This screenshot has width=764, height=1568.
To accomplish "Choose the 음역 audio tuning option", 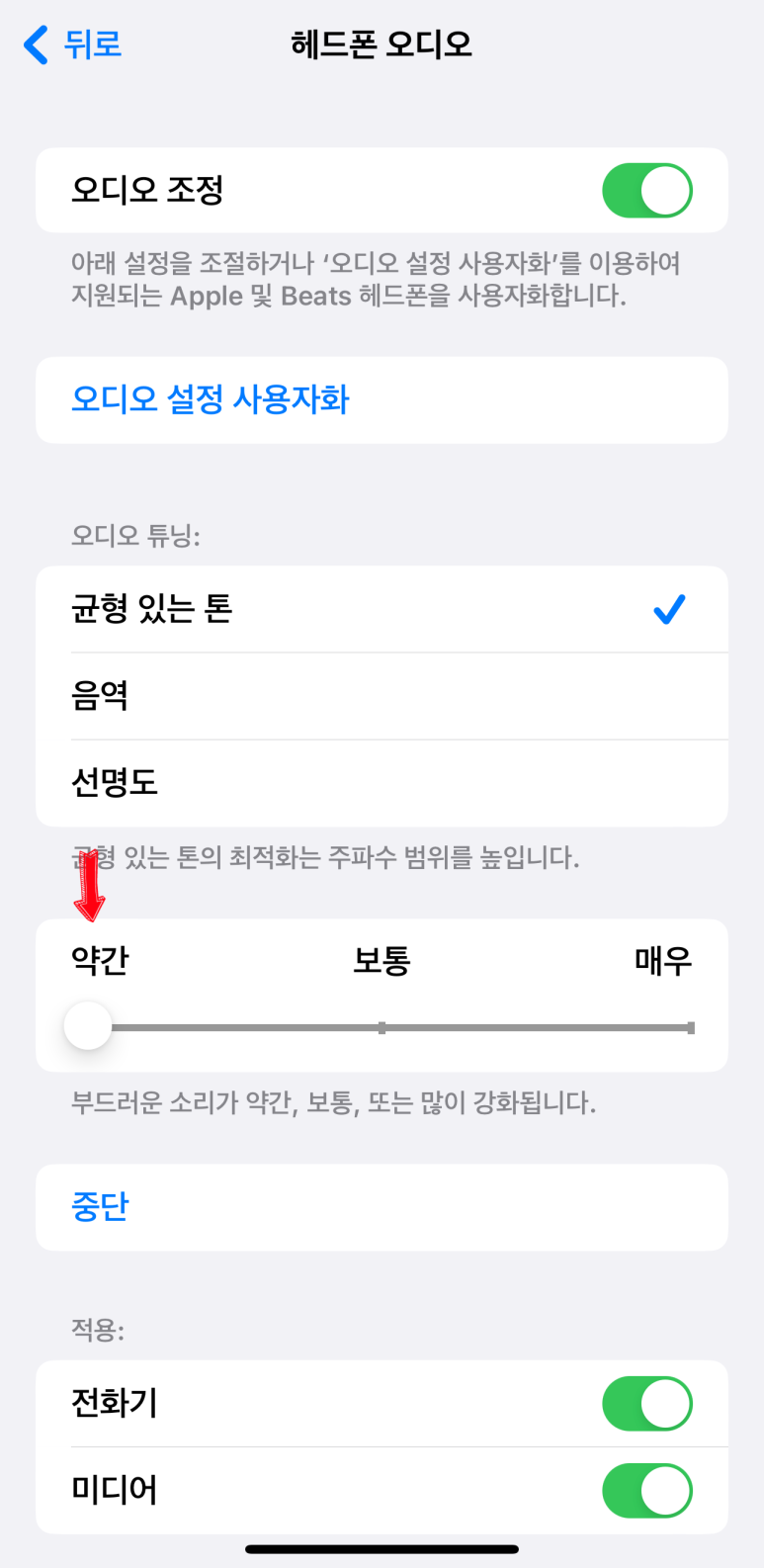I will pos(381,696).
